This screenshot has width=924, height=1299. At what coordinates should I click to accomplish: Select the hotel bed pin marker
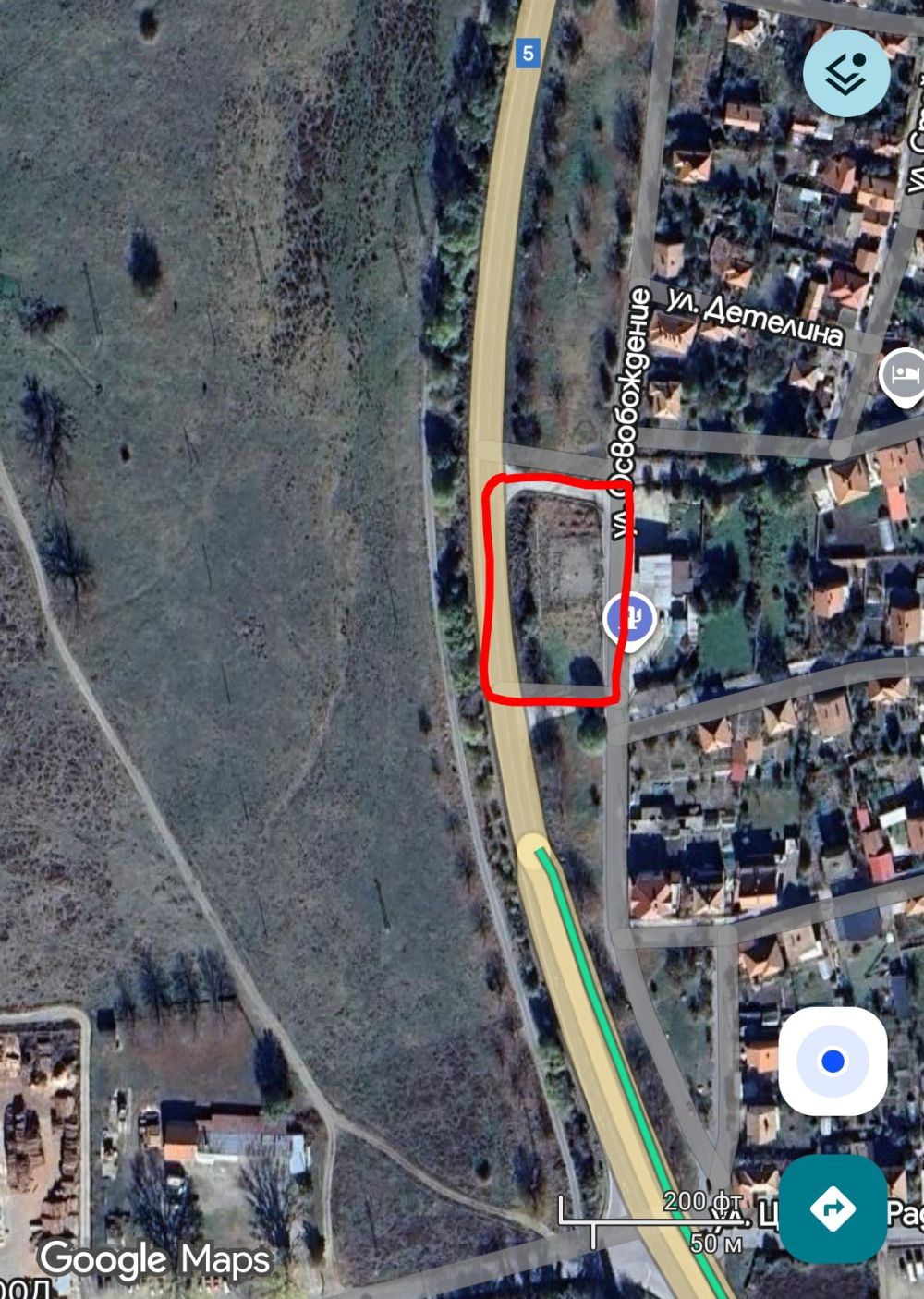click(903, 376)
